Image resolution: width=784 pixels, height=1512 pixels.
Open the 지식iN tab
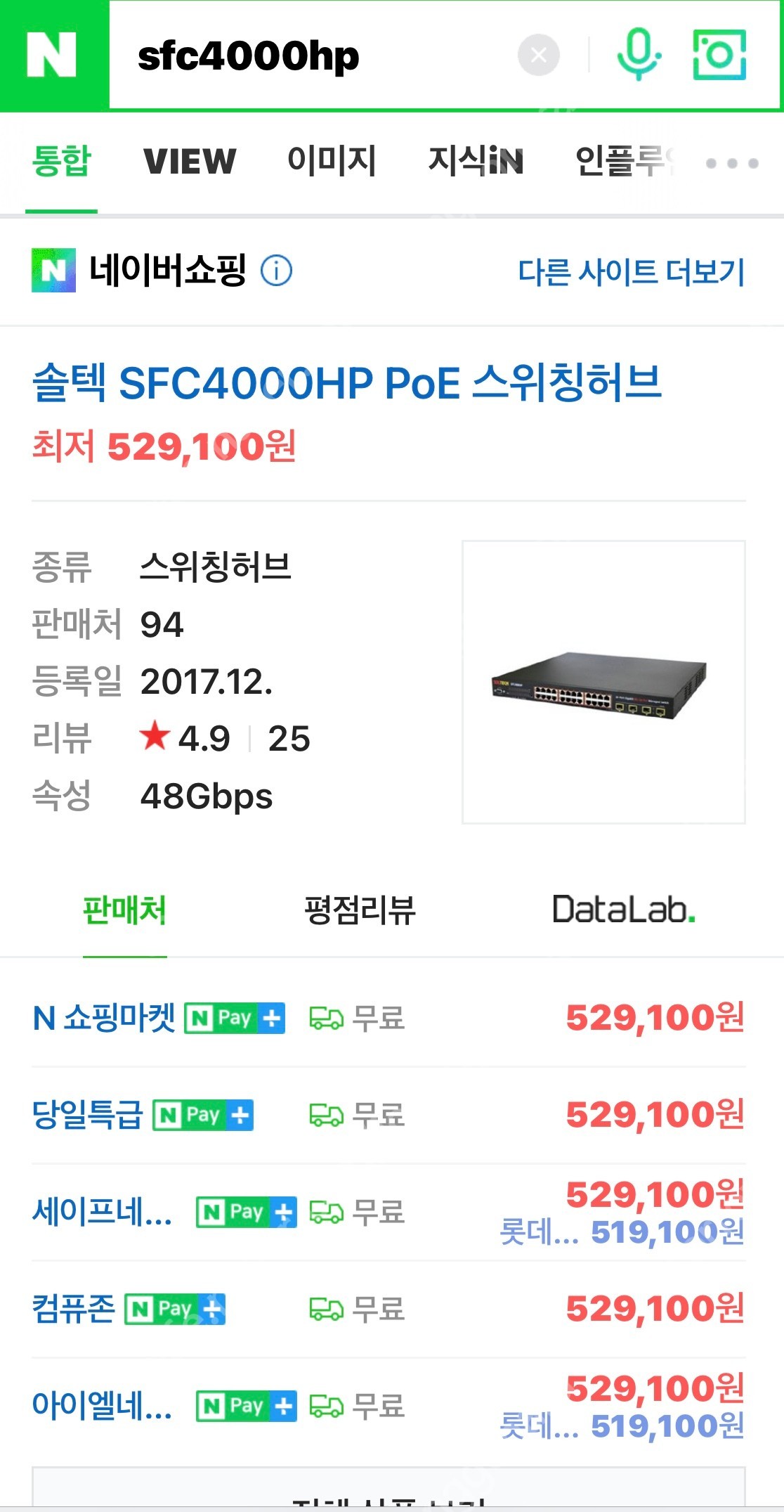click(x=474, y=162)
